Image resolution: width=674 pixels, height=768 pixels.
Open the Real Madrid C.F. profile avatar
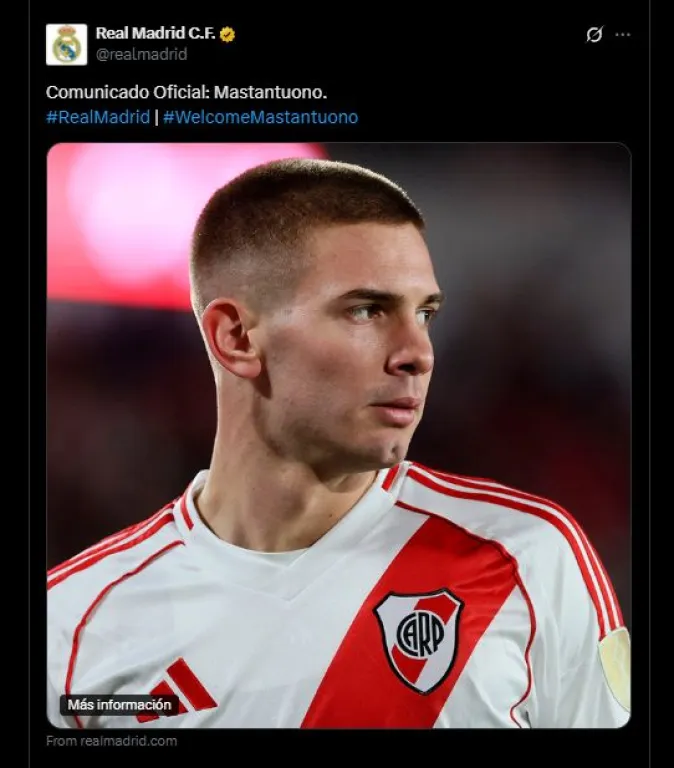pyautogui.click(x=66, y=44)
